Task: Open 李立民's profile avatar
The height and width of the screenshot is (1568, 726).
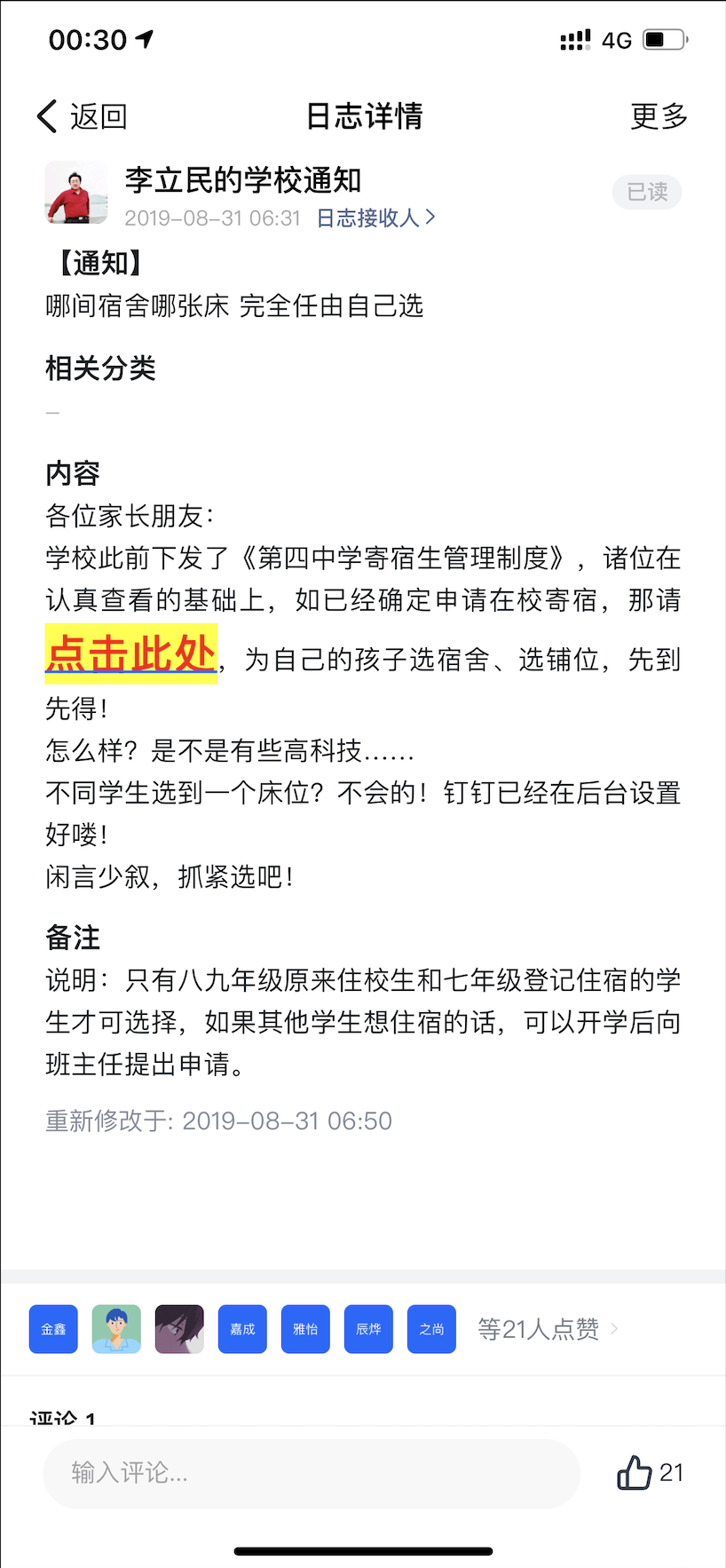Action: point(76,193)
